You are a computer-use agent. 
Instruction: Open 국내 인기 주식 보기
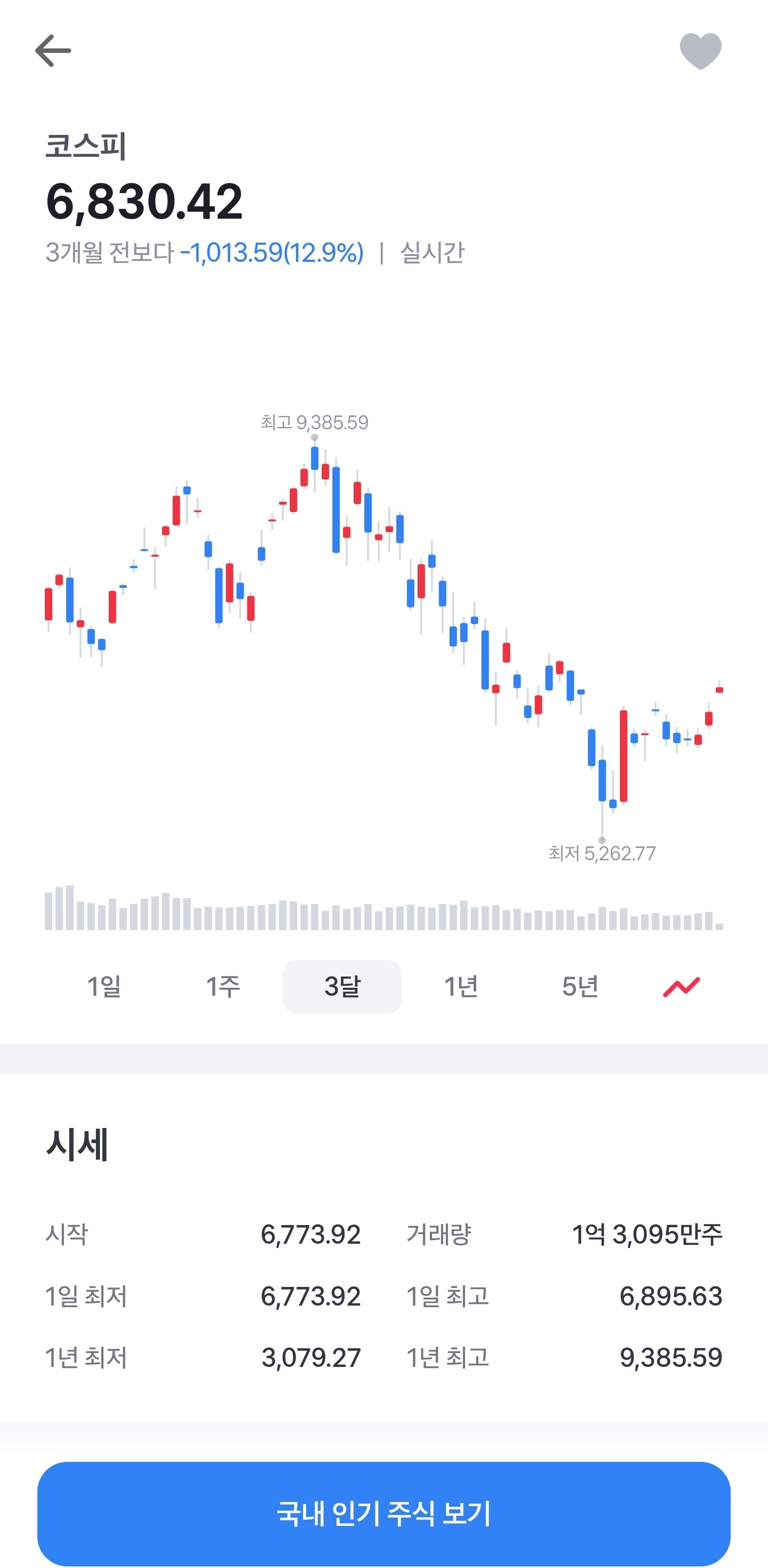tap(384, 1513)
